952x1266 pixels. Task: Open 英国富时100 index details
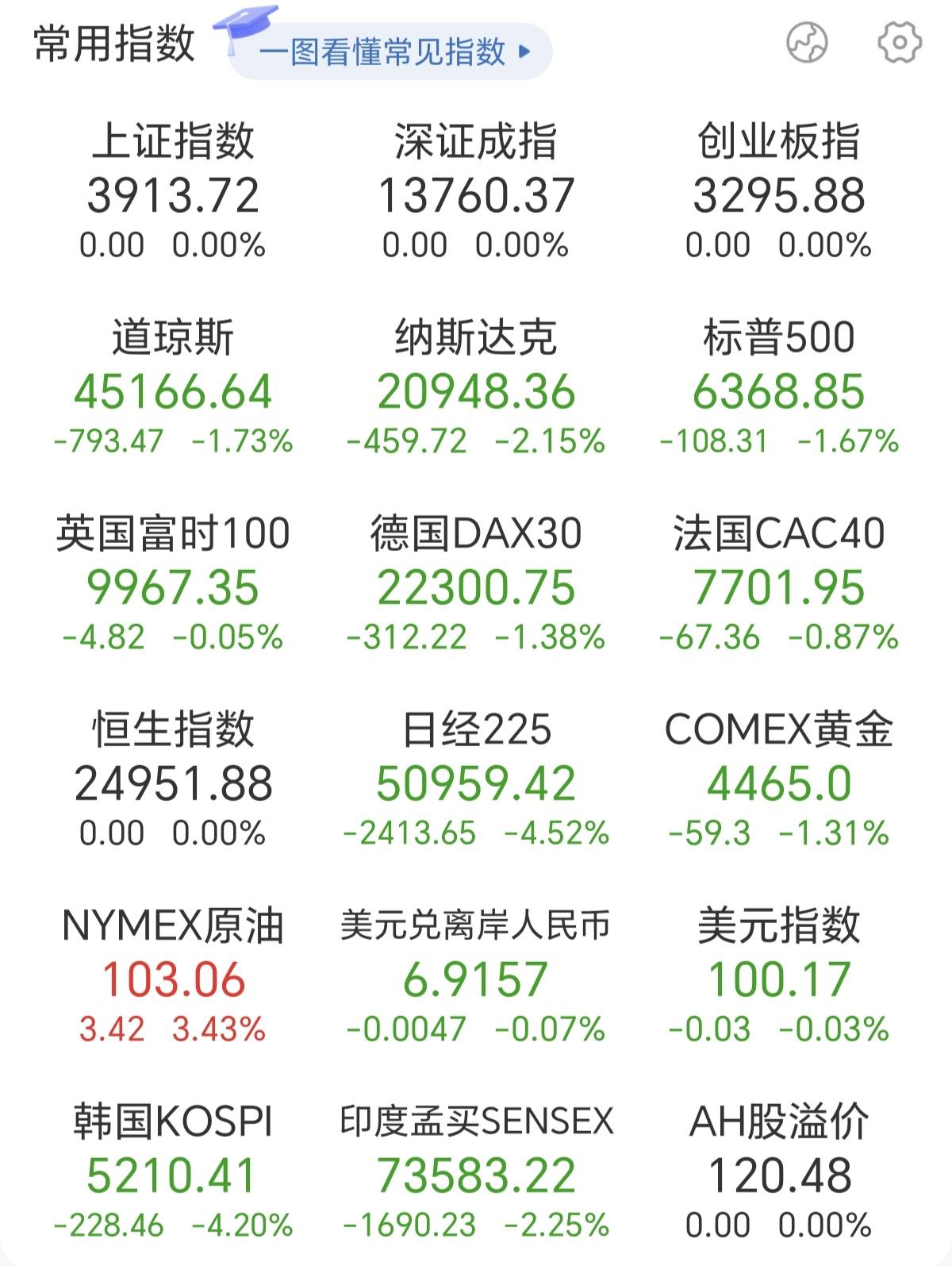point(173,583)
